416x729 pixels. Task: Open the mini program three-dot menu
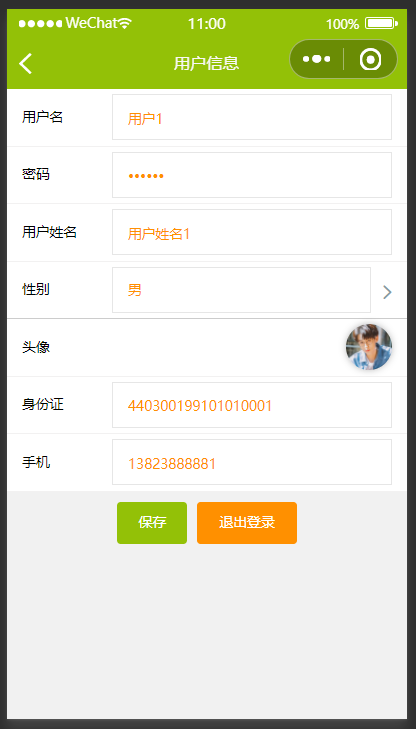point(317,59)
